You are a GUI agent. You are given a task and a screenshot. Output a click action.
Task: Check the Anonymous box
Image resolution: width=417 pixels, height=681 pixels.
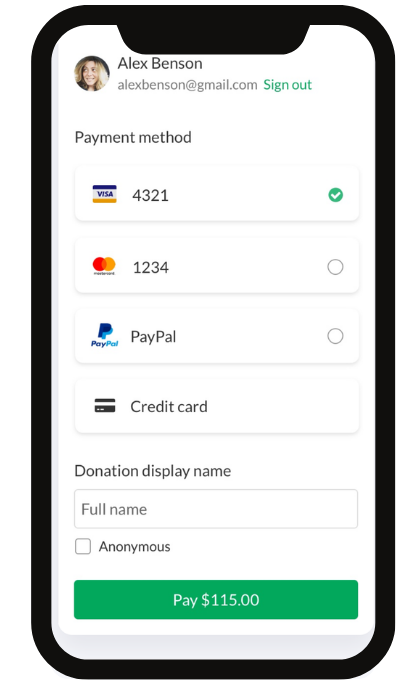coord(83,546)
